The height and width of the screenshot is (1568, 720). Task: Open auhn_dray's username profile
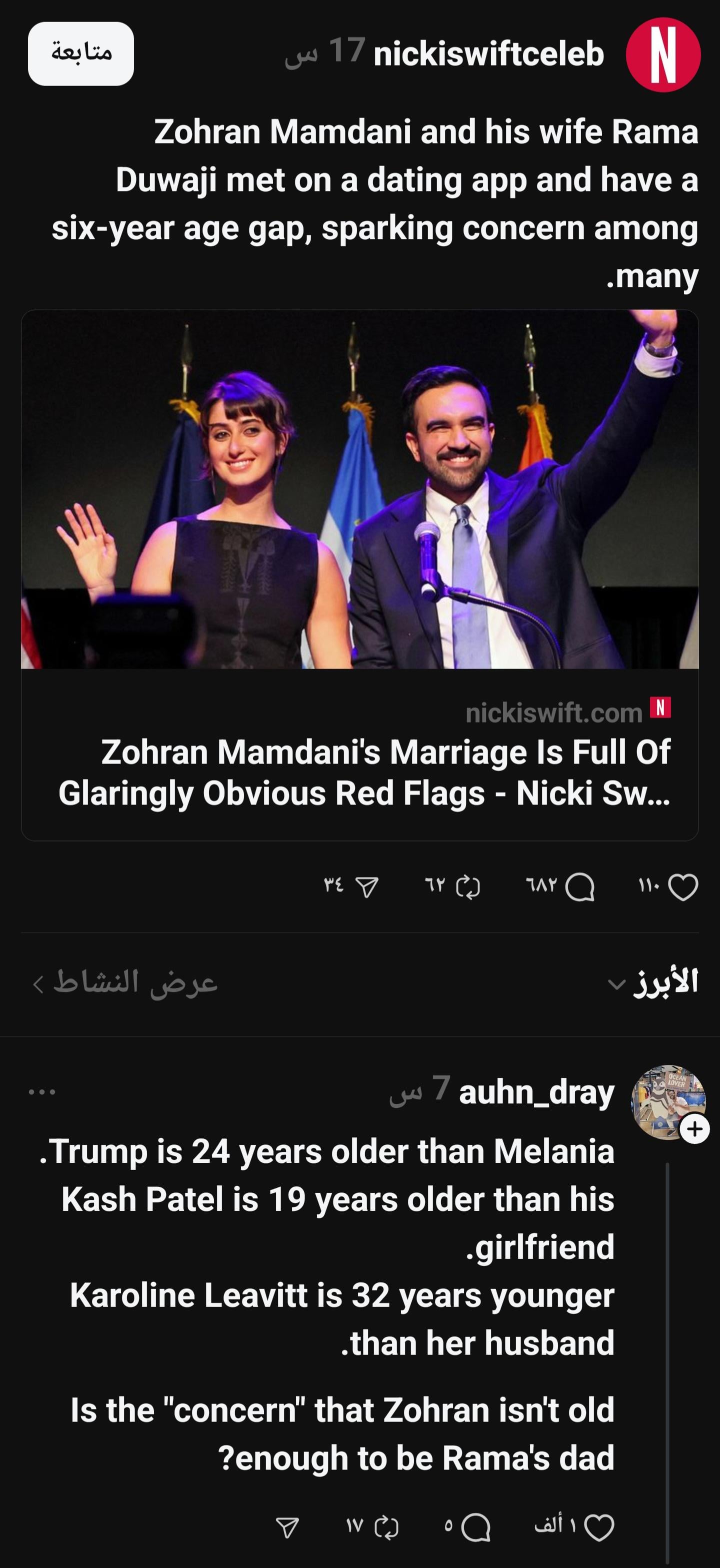click(536, 1093)
